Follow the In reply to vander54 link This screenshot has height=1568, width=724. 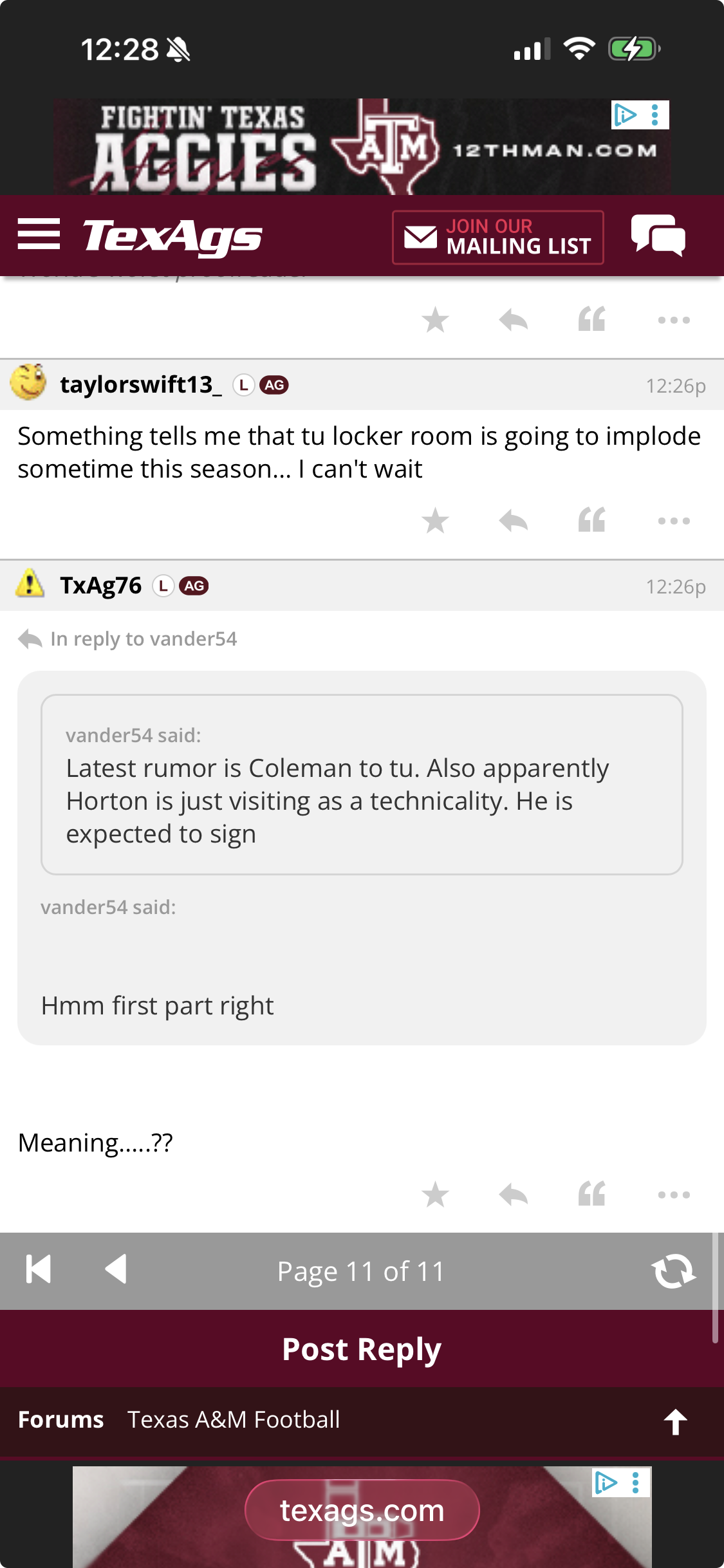(143, 639)
